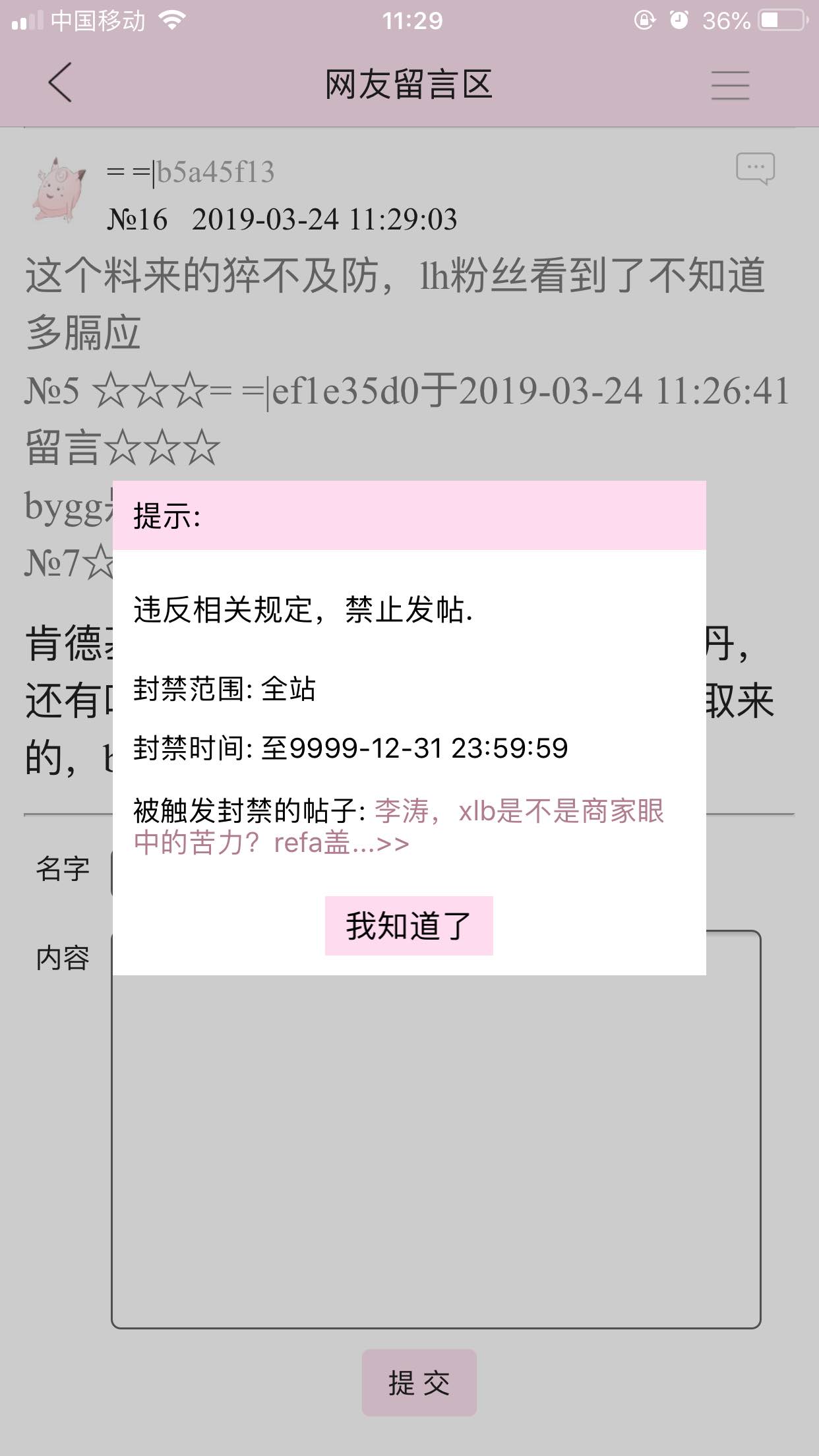Dismiss the dialog with 我知道了
The height and width of the screenshot is (1456, 819).
pyautogui.click(x=409, y=925)
